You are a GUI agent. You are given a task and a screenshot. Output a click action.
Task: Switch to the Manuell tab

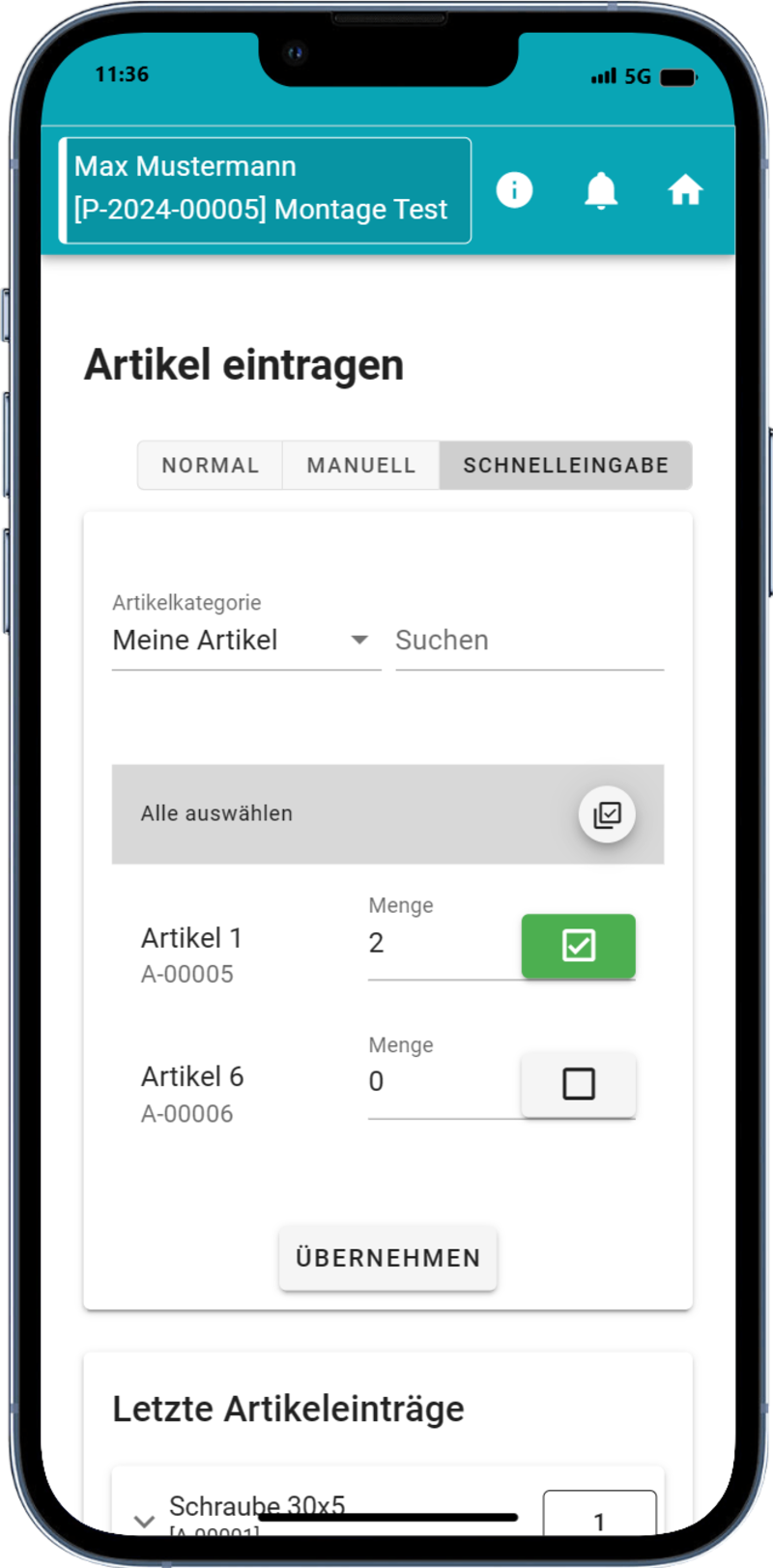click(x=360, y=465)
